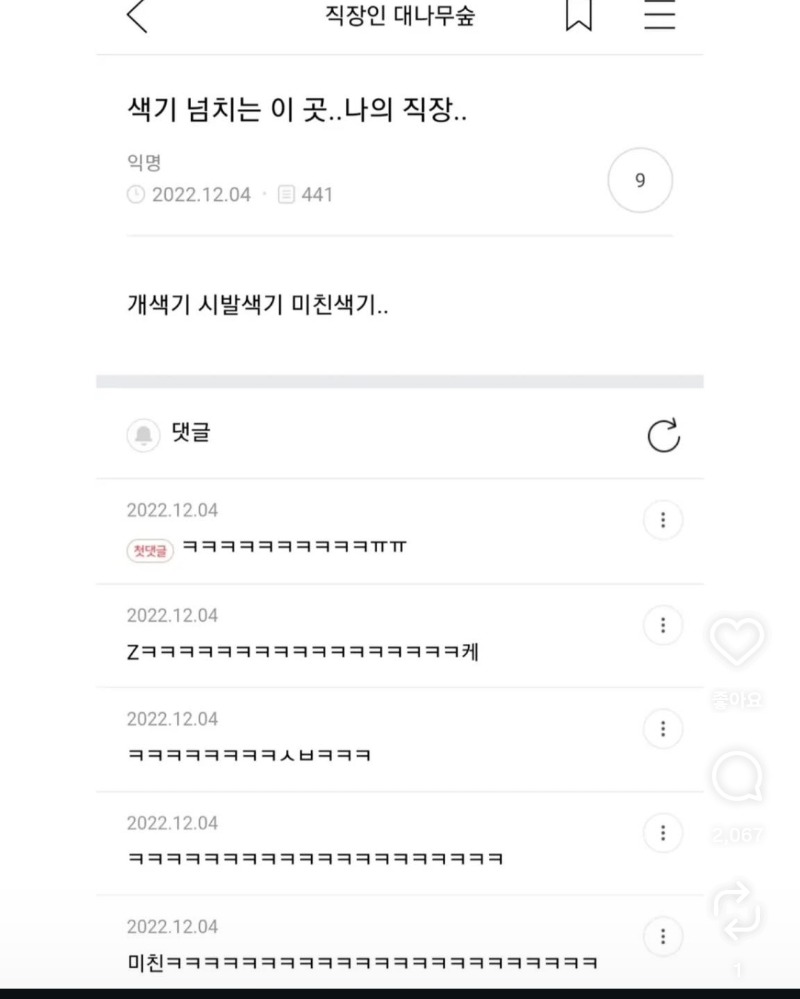800x999 pixels.
Task: Open the hamburger menu
Action: [x=659, y=14]
